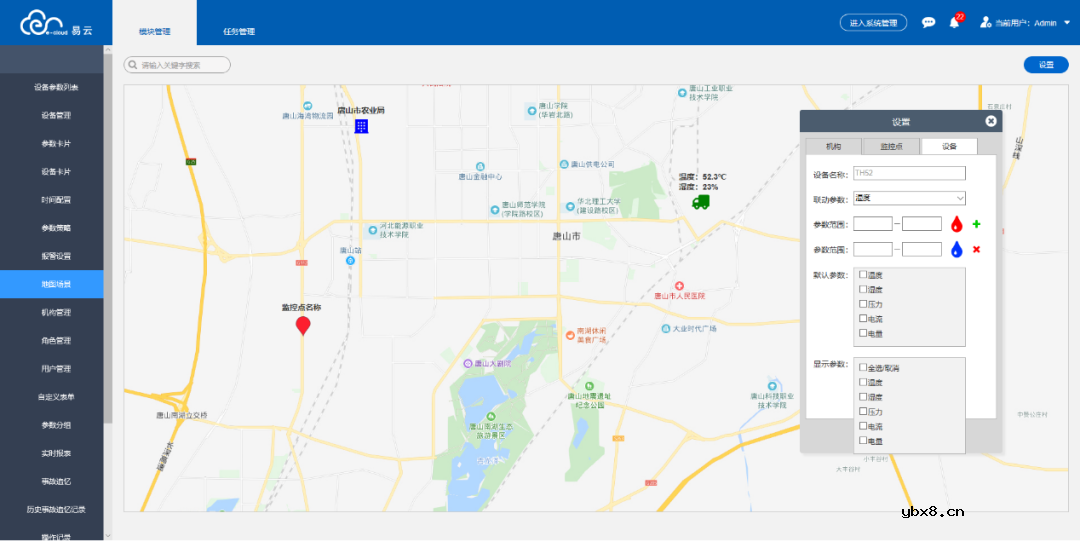Go to 报警设置 in the sidebar

pos(56,256)
